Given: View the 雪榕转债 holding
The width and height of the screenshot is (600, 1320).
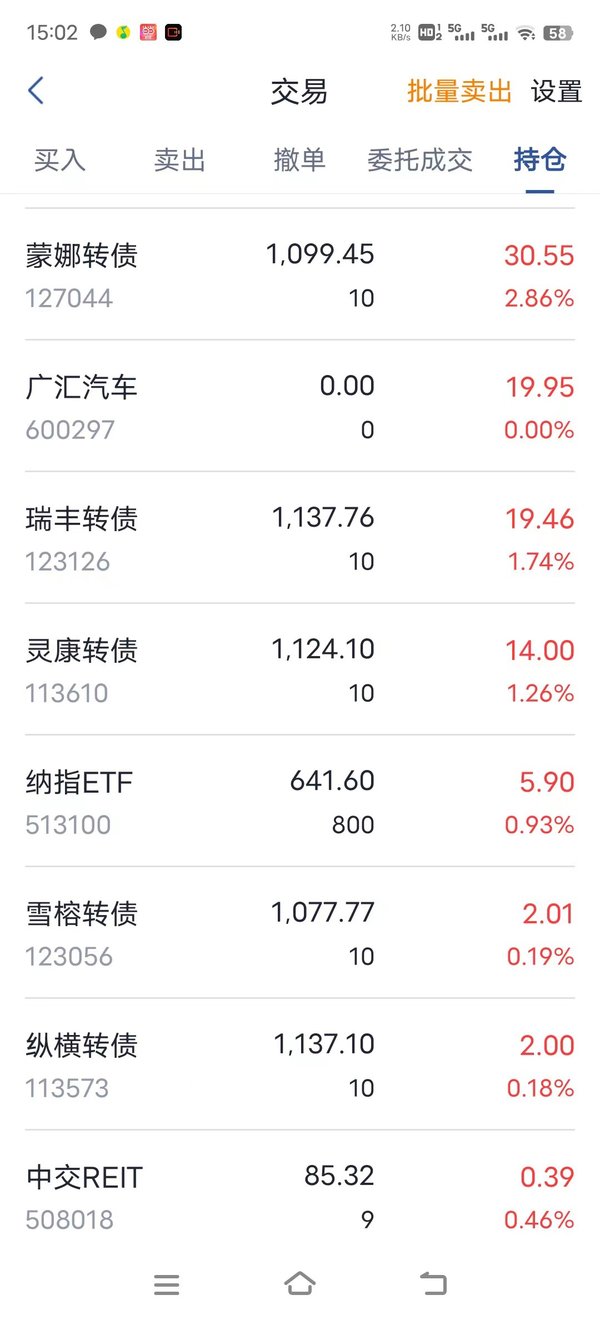Looking at the screenshot, I should [x=300, y=933].
